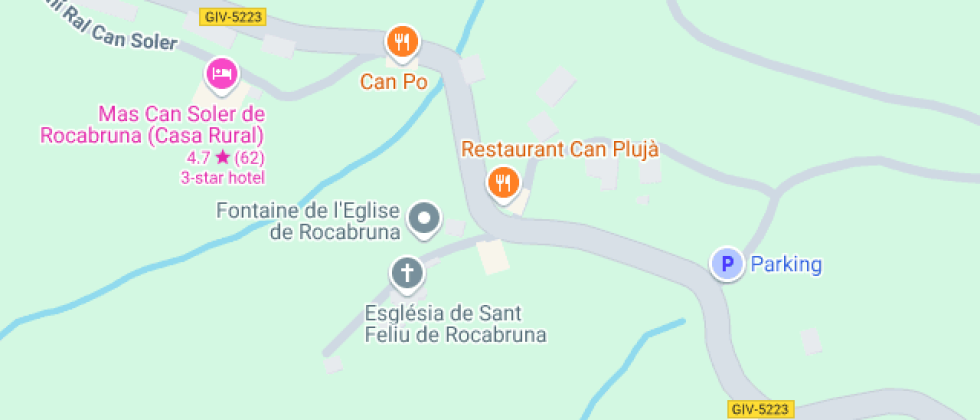
Task: Select Església de Sant Feliu church marker
Action: [x=406, y=272]
